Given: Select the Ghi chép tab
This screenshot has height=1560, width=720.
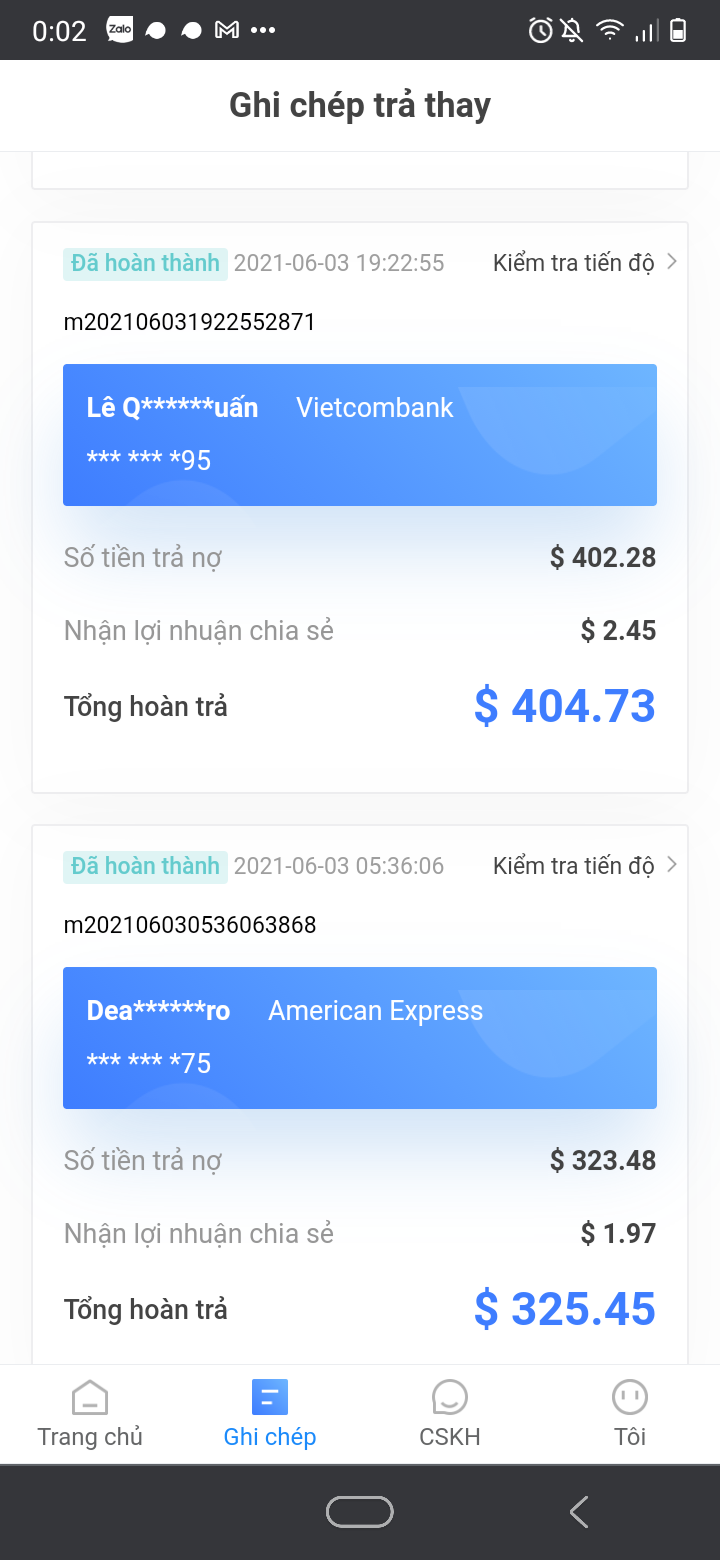Looking at the screenshot, I should click(270, 1414).
